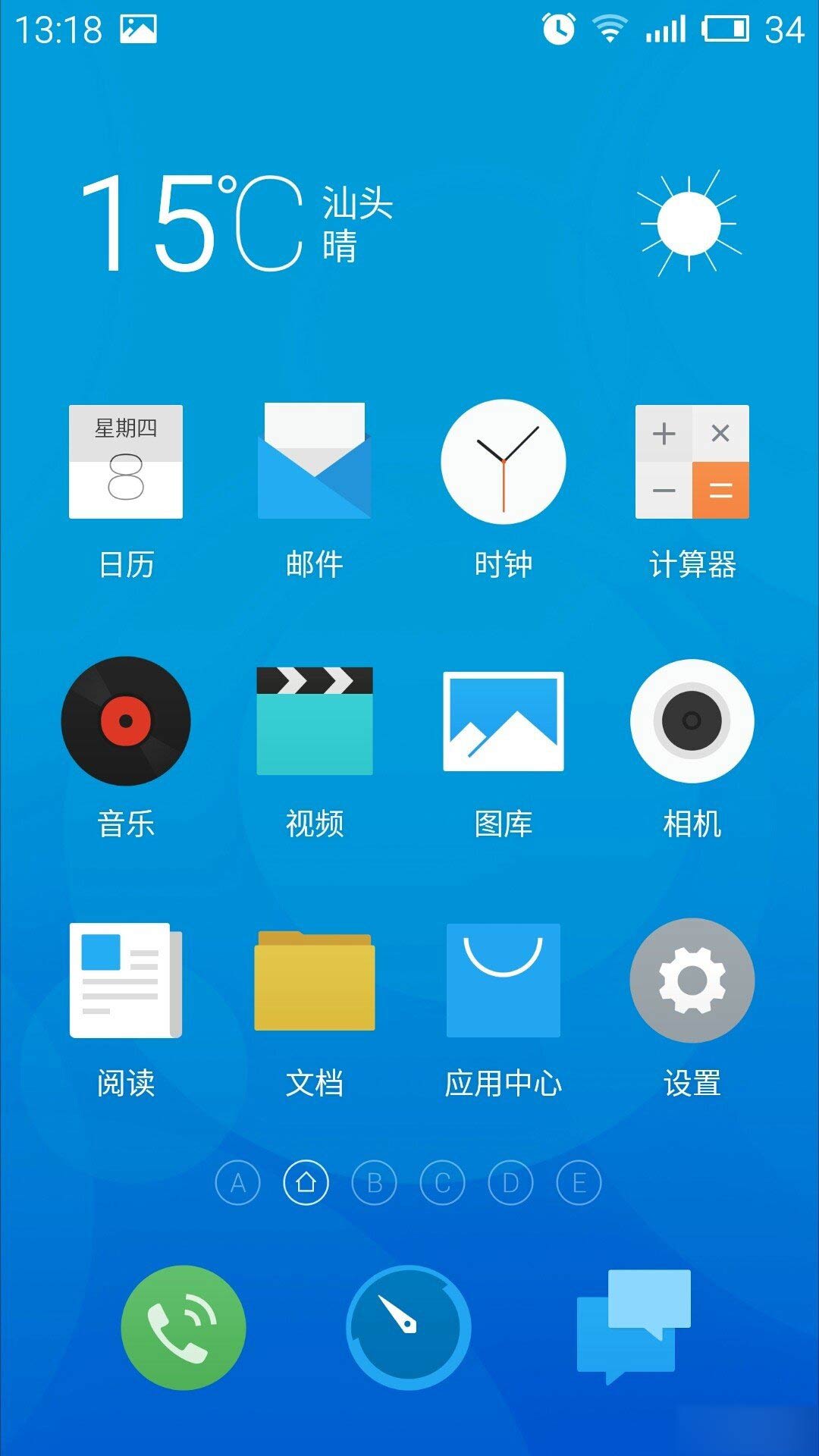Image resolution: width=819 pixels, height=1456 pixels.
Task: Open the Reading (阅读) app
Action: pyautogui.click(x=126, y=981)
